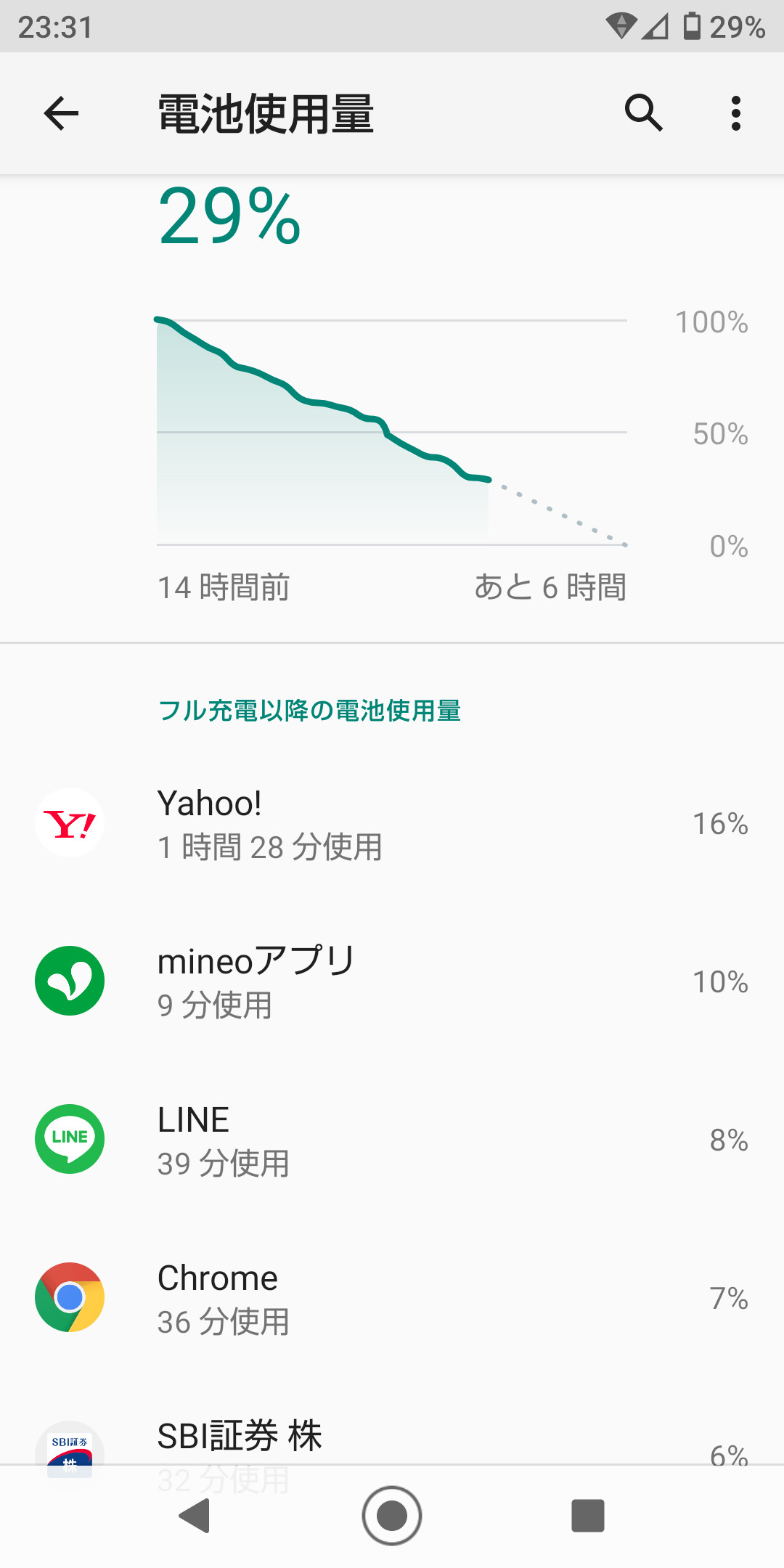Open Yahoo! battery usage details
The image size is (784, 1568).
(392, 824)
